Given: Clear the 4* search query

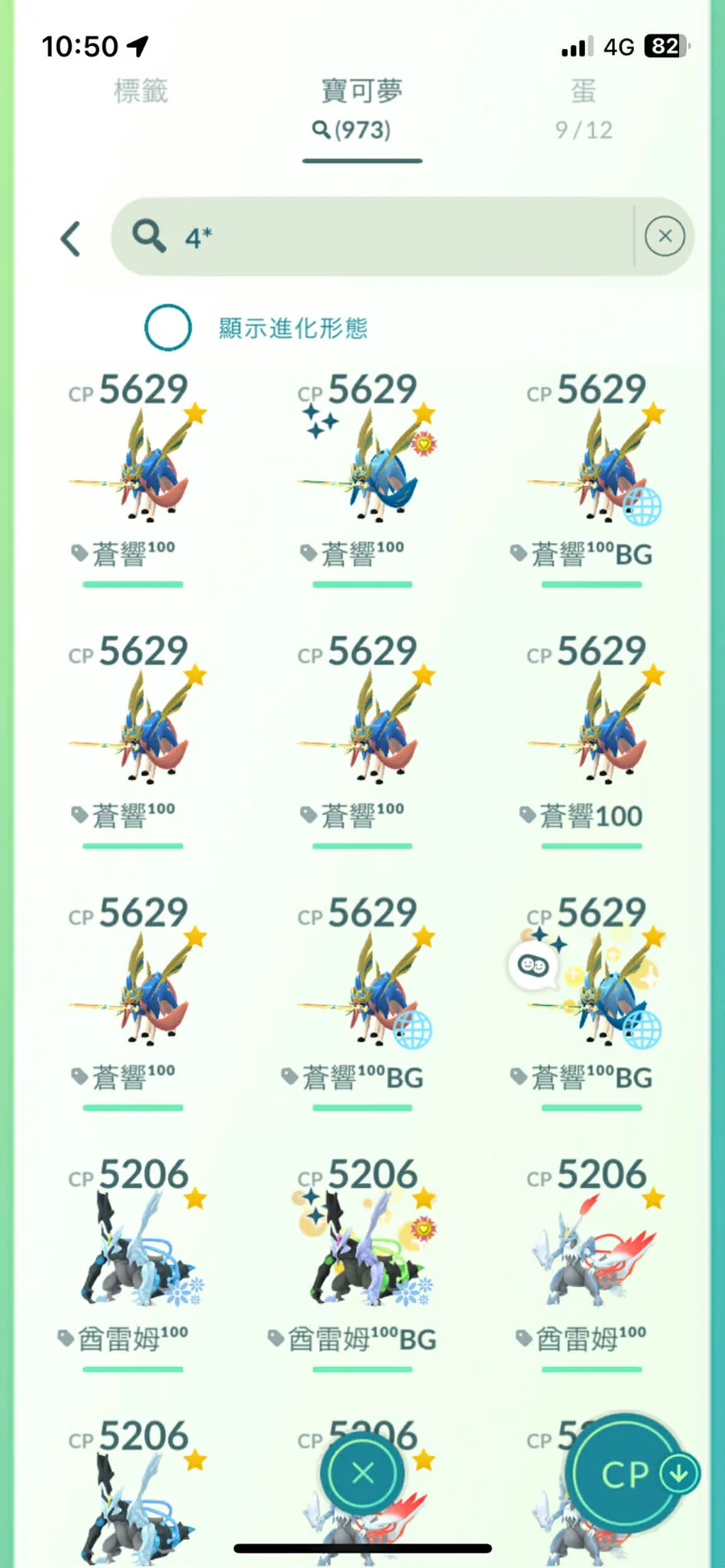Looking at the screenshot, I should click(x=665, y=237).
